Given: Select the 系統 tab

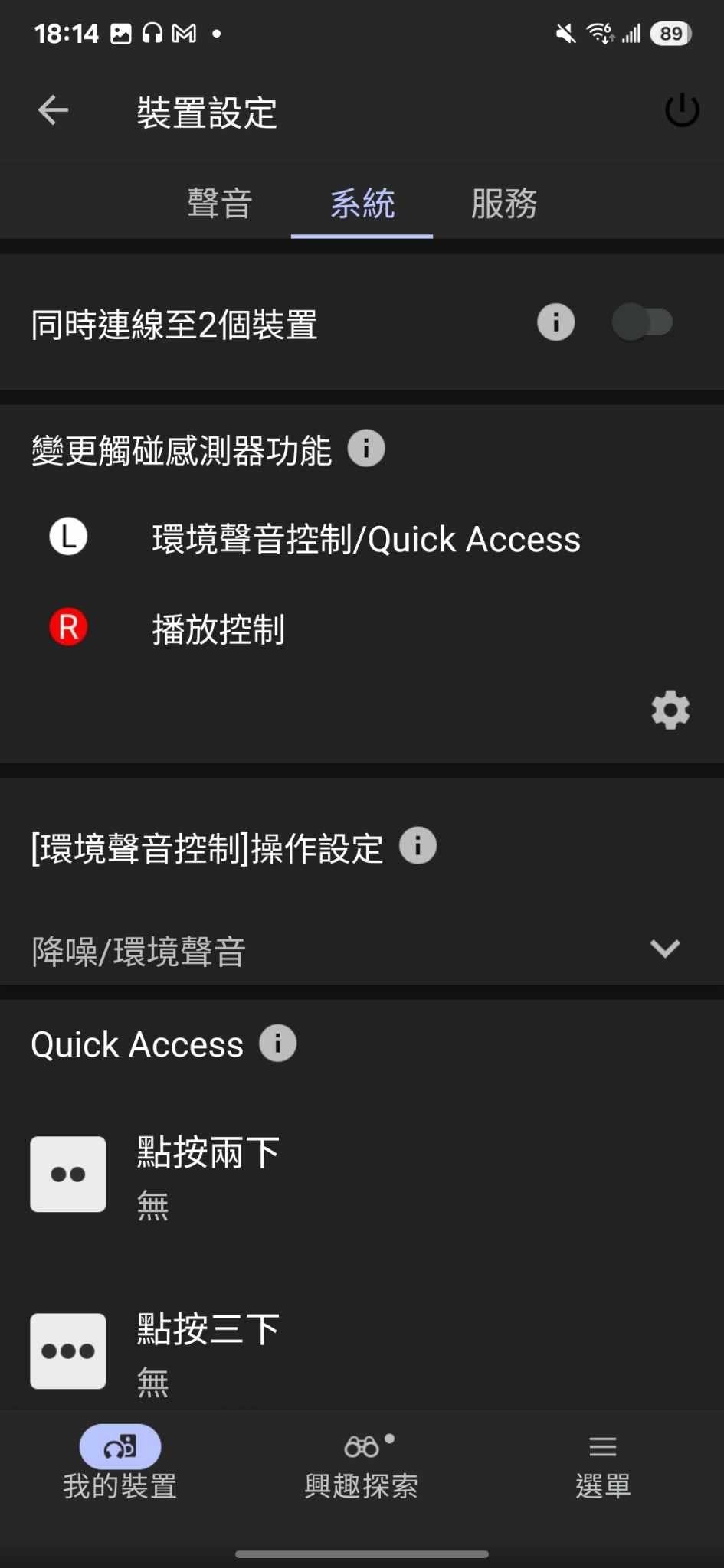Looking at the screenshot, I should 362,204.
